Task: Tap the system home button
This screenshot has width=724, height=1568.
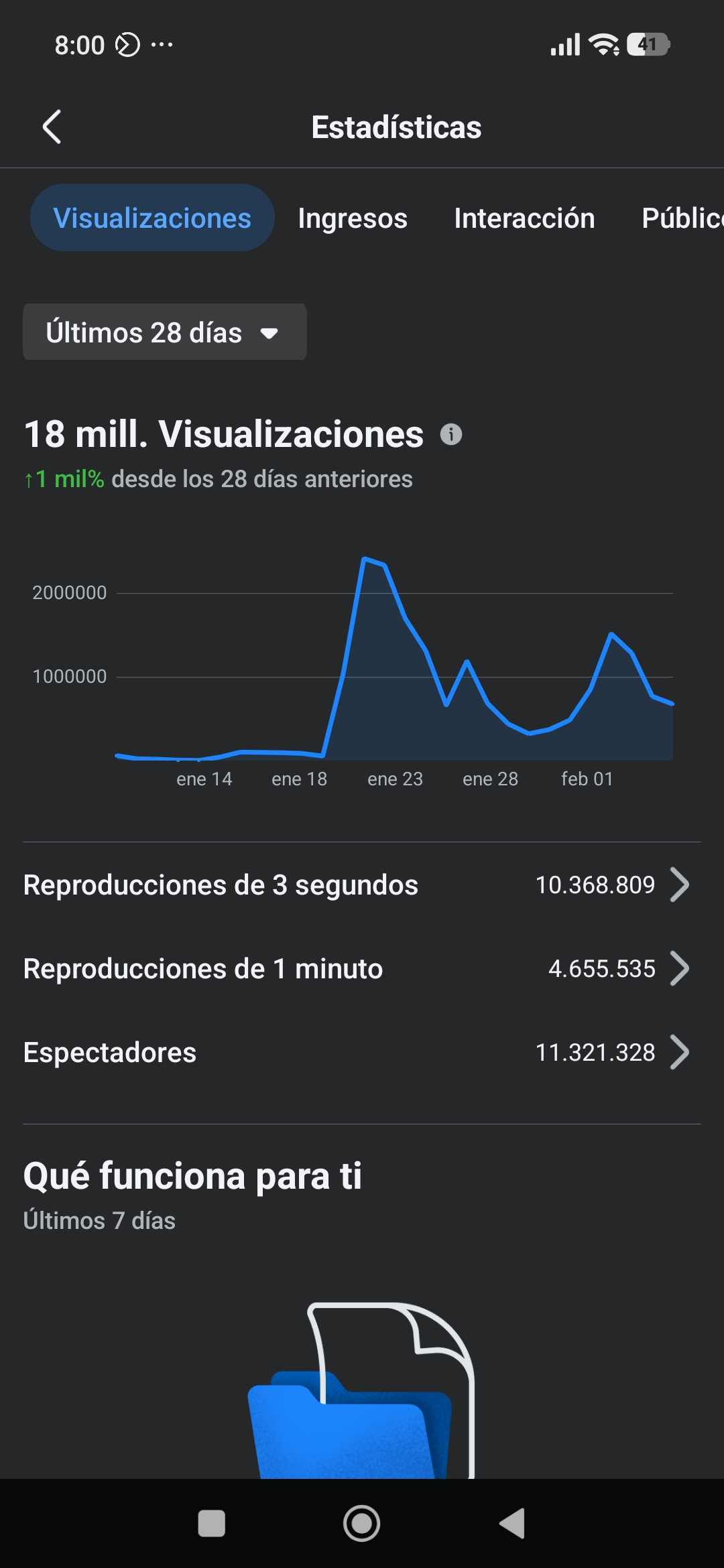Action: coord(362,1523)
